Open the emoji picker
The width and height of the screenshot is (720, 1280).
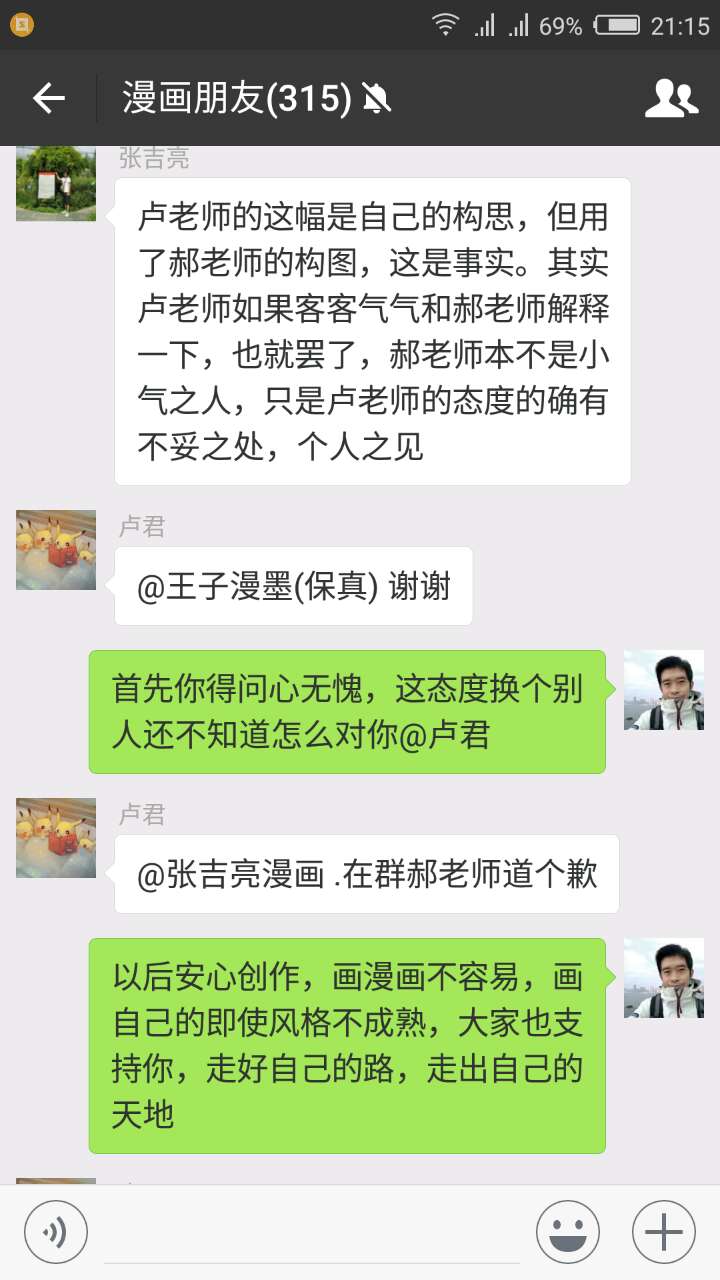click(x=568, y=1232)
